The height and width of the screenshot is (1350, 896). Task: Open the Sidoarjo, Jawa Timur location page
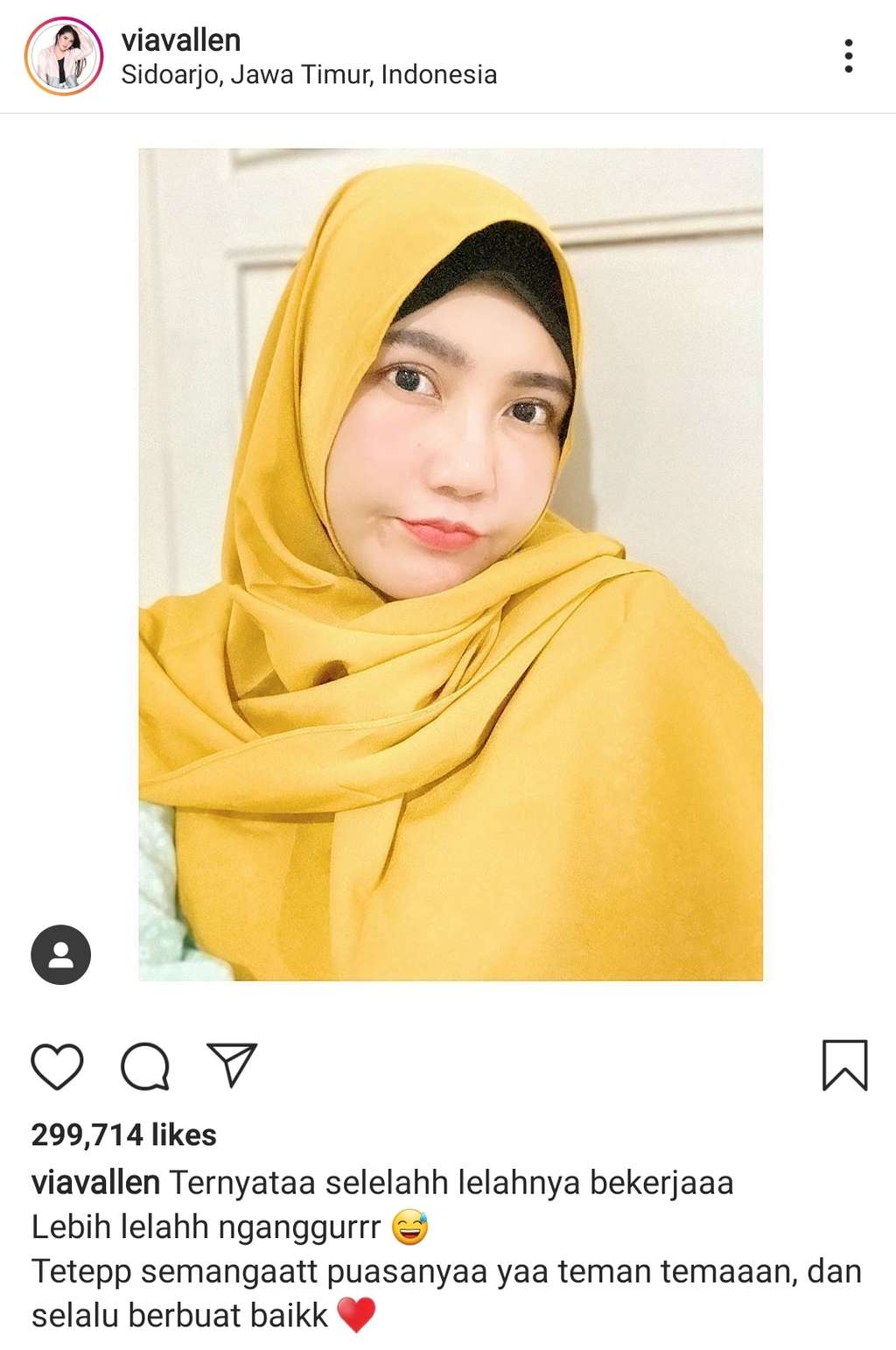[x=309, y=75]
